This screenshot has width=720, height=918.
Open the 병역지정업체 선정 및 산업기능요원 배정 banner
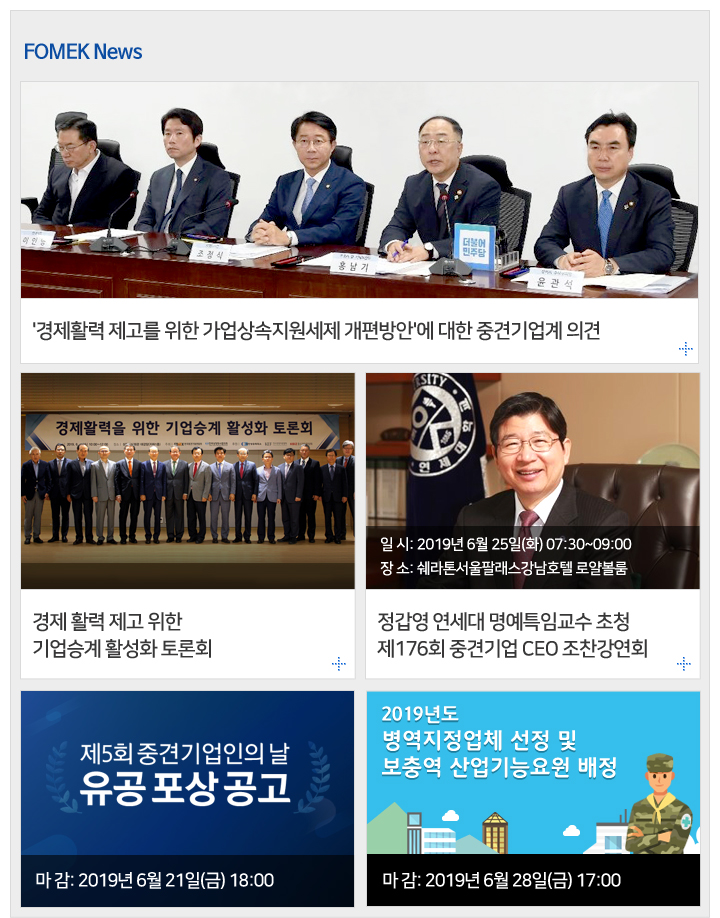532,798
